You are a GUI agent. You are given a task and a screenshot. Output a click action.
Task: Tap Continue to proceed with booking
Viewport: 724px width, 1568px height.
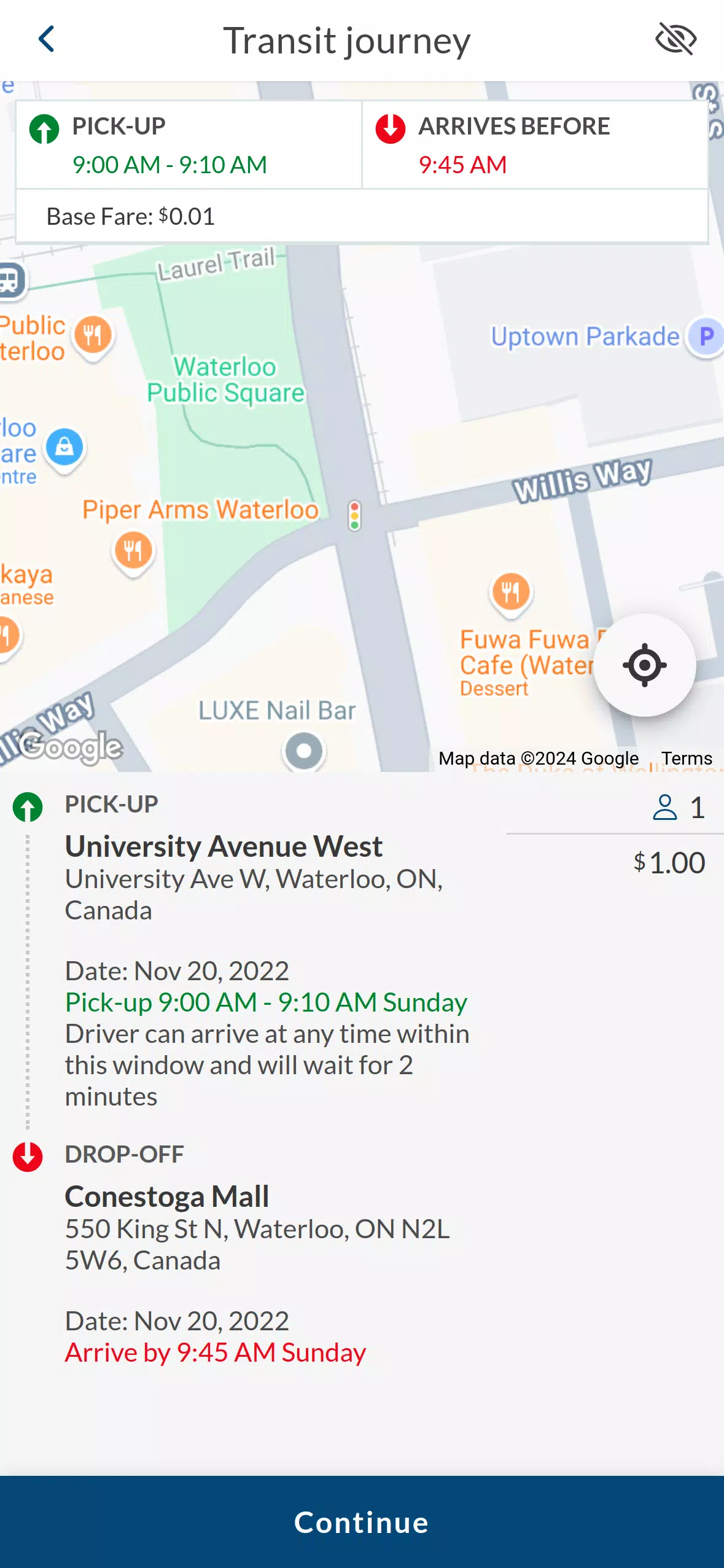click(x=362, y=1521)
